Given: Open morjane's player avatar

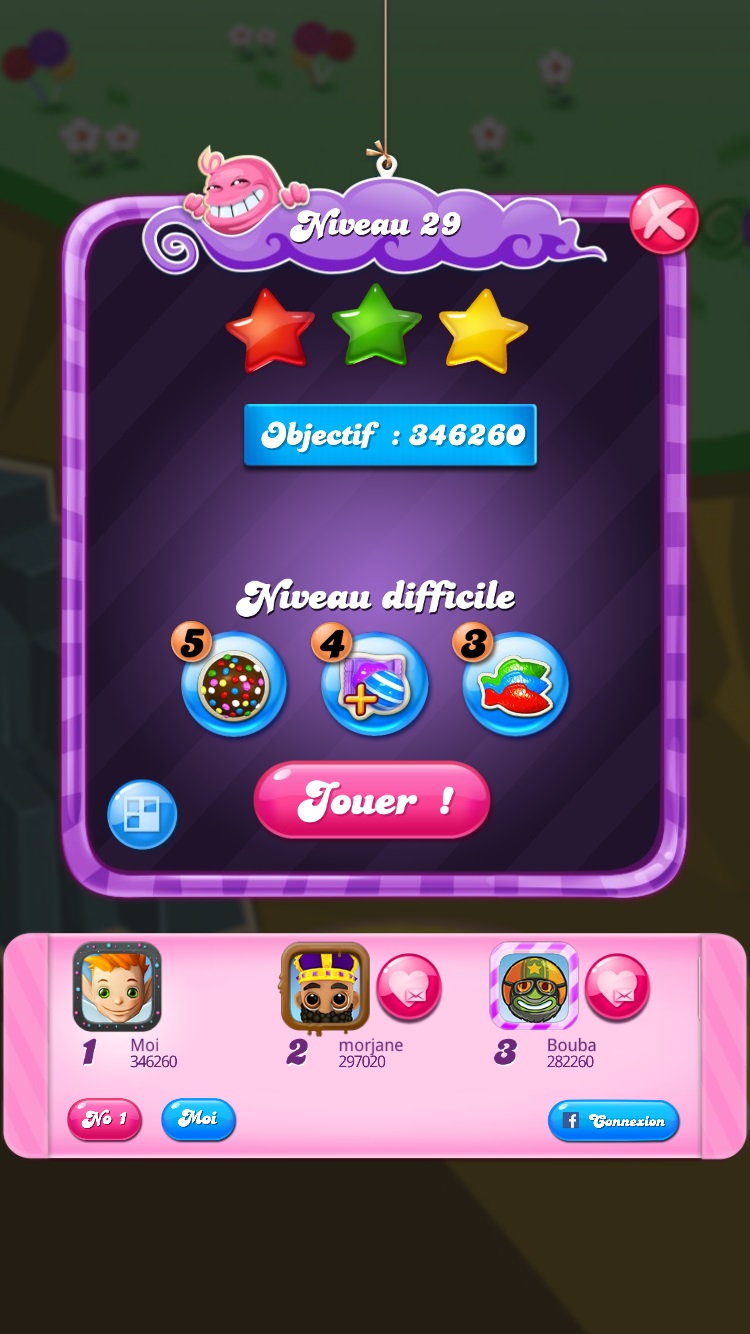Looking at the screenshot, I should coord(325,987).
